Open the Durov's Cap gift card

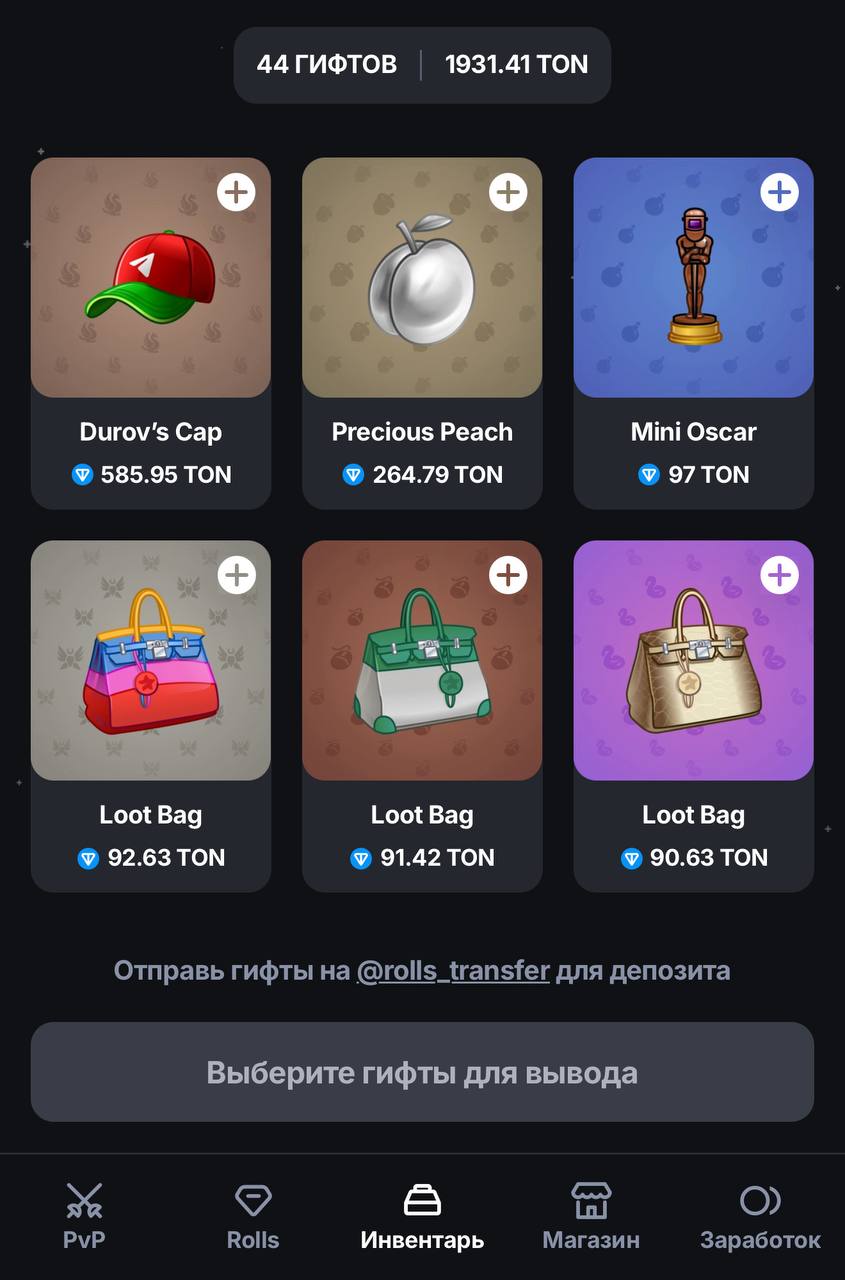(151, 300)
